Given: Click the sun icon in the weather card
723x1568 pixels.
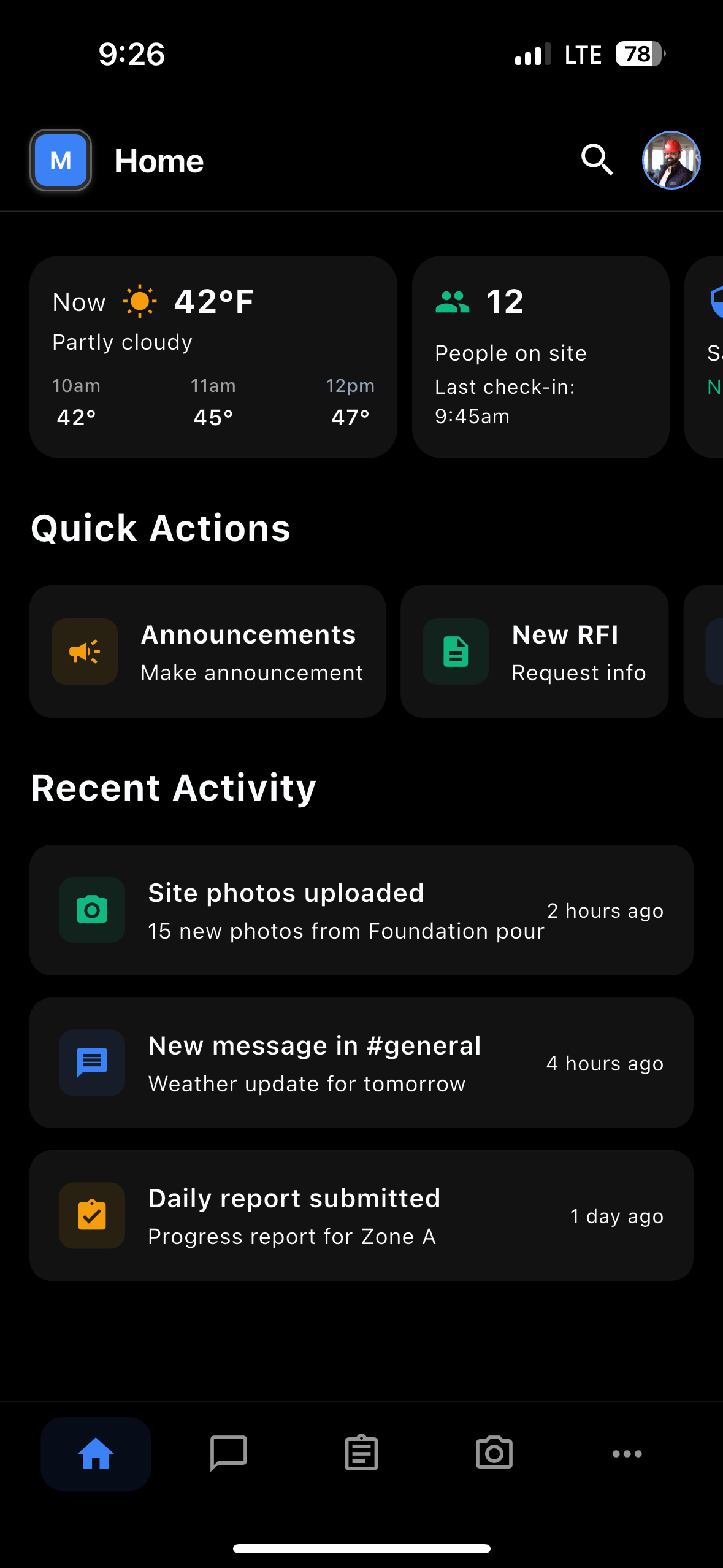Looking at the screenshot, I should (139, 301).
